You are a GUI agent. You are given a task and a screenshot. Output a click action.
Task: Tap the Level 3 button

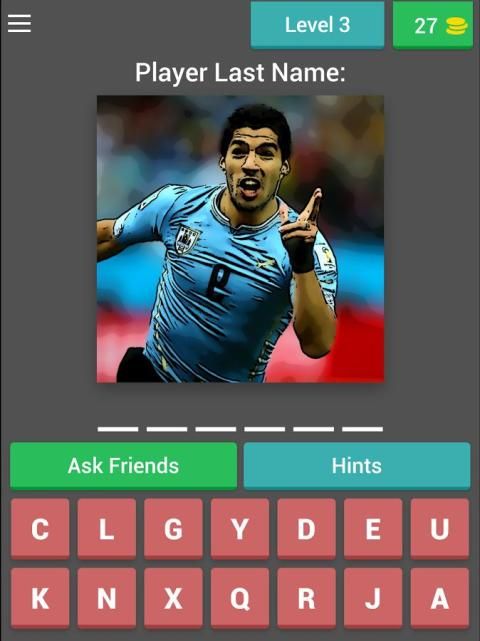point(317,25)
